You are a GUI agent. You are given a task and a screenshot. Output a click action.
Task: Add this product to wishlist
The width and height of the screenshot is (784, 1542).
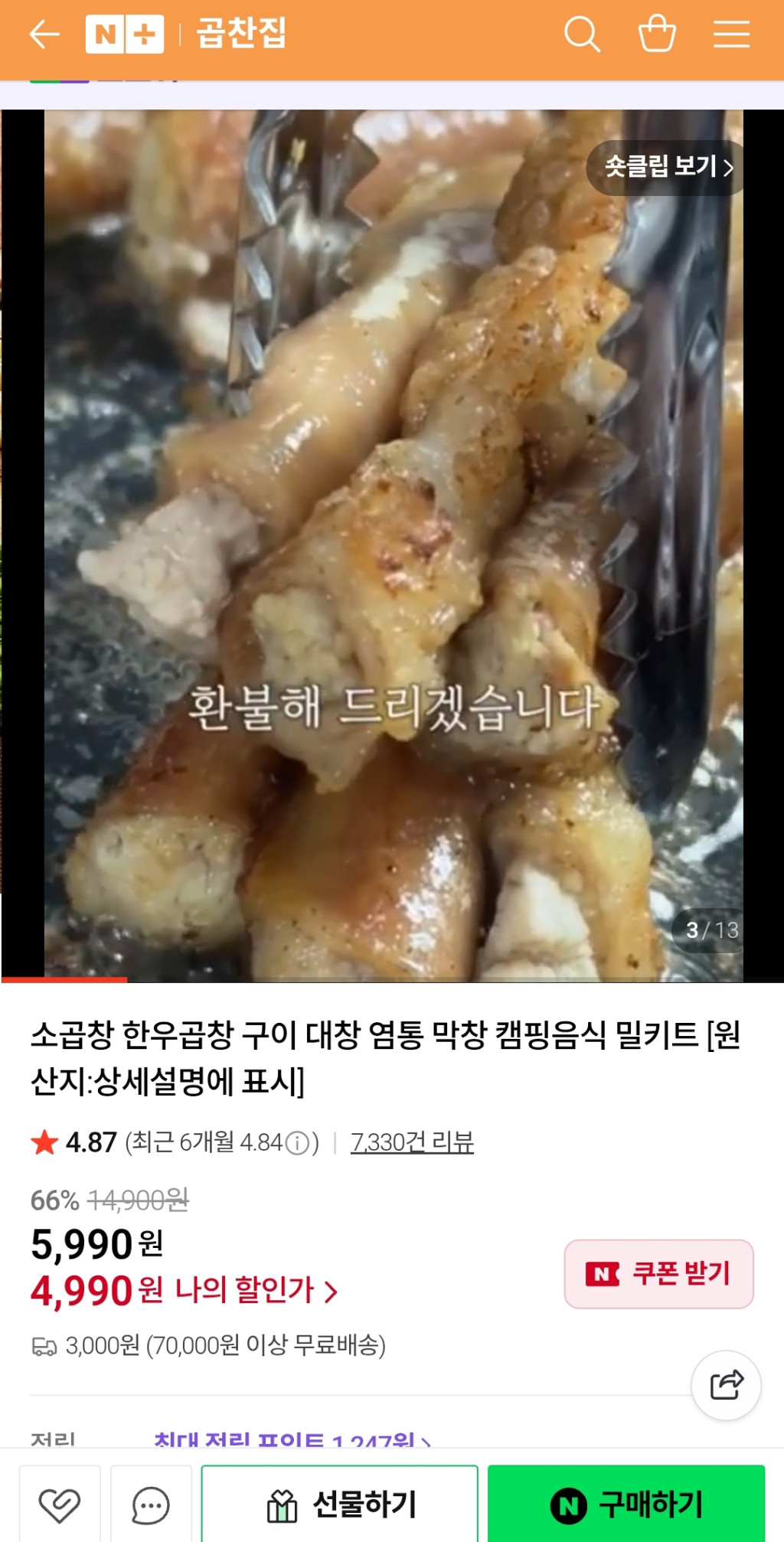[x=60, y=1505]
